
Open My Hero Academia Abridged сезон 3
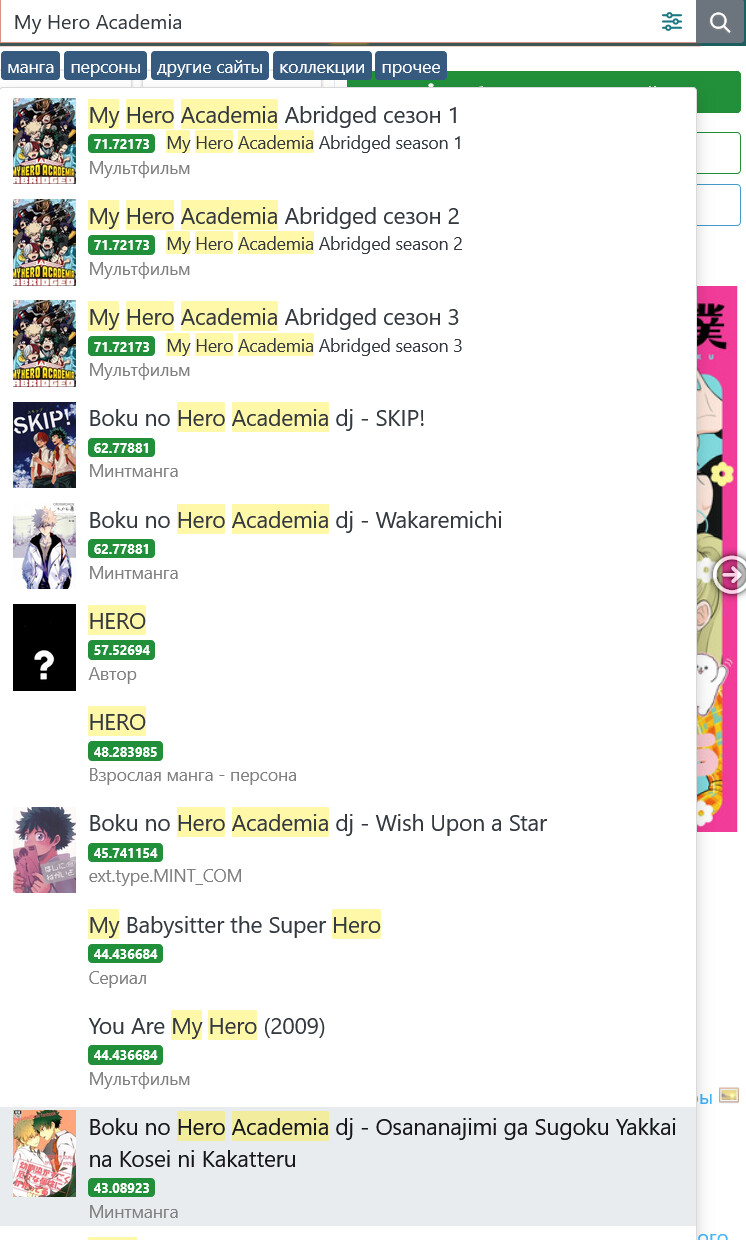point(273,318)
